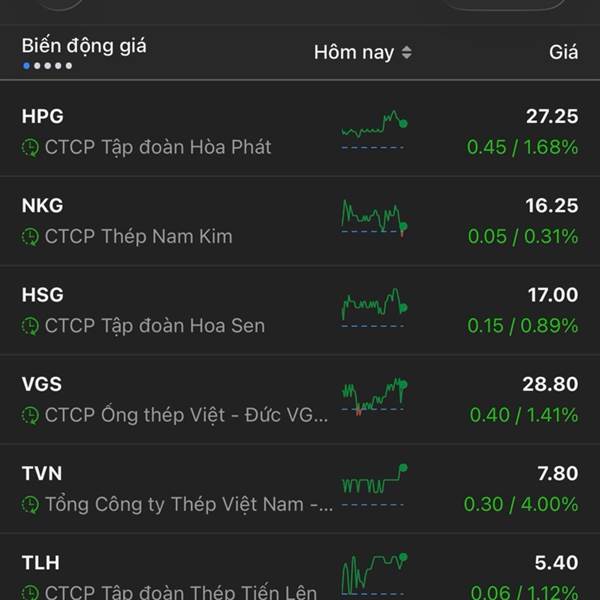Open TVN Thép Việt Nam row

coord(300,488)
